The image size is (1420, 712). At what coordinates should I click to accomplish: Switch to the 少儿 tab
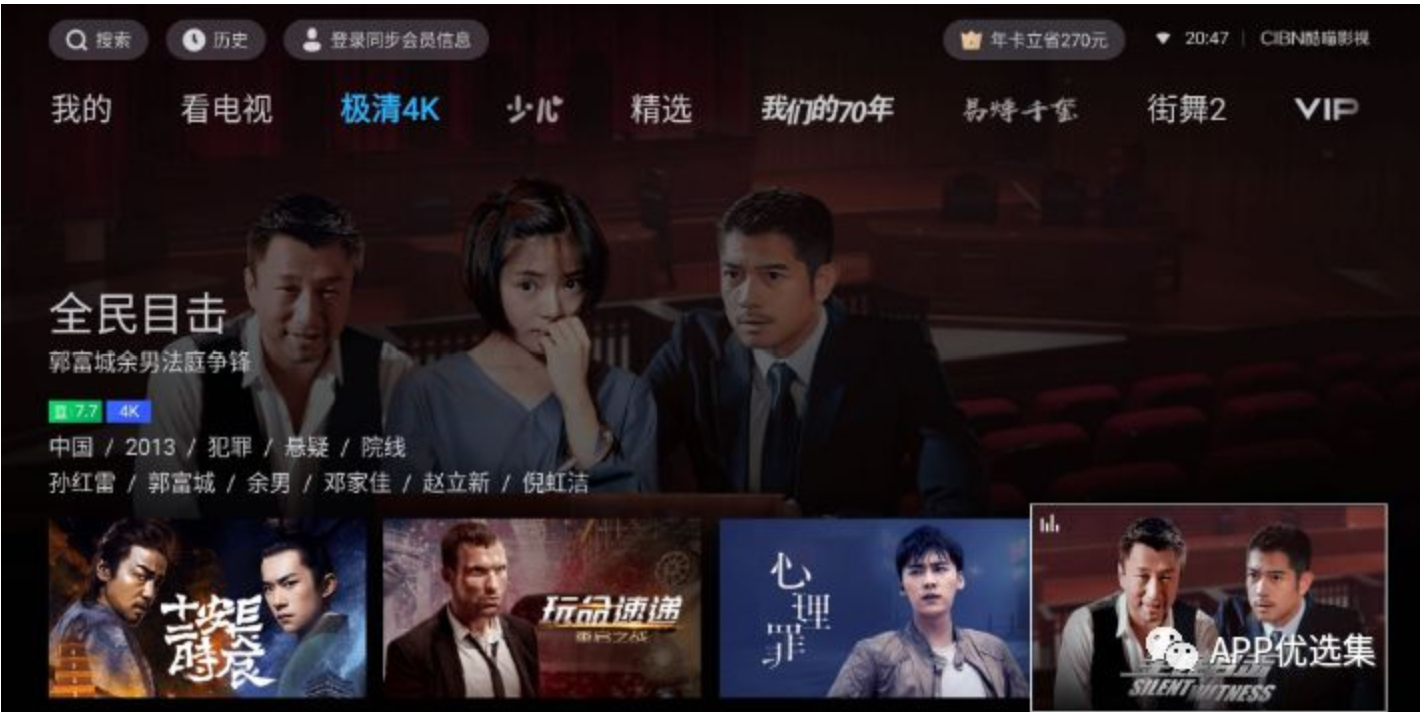[533, 109]
